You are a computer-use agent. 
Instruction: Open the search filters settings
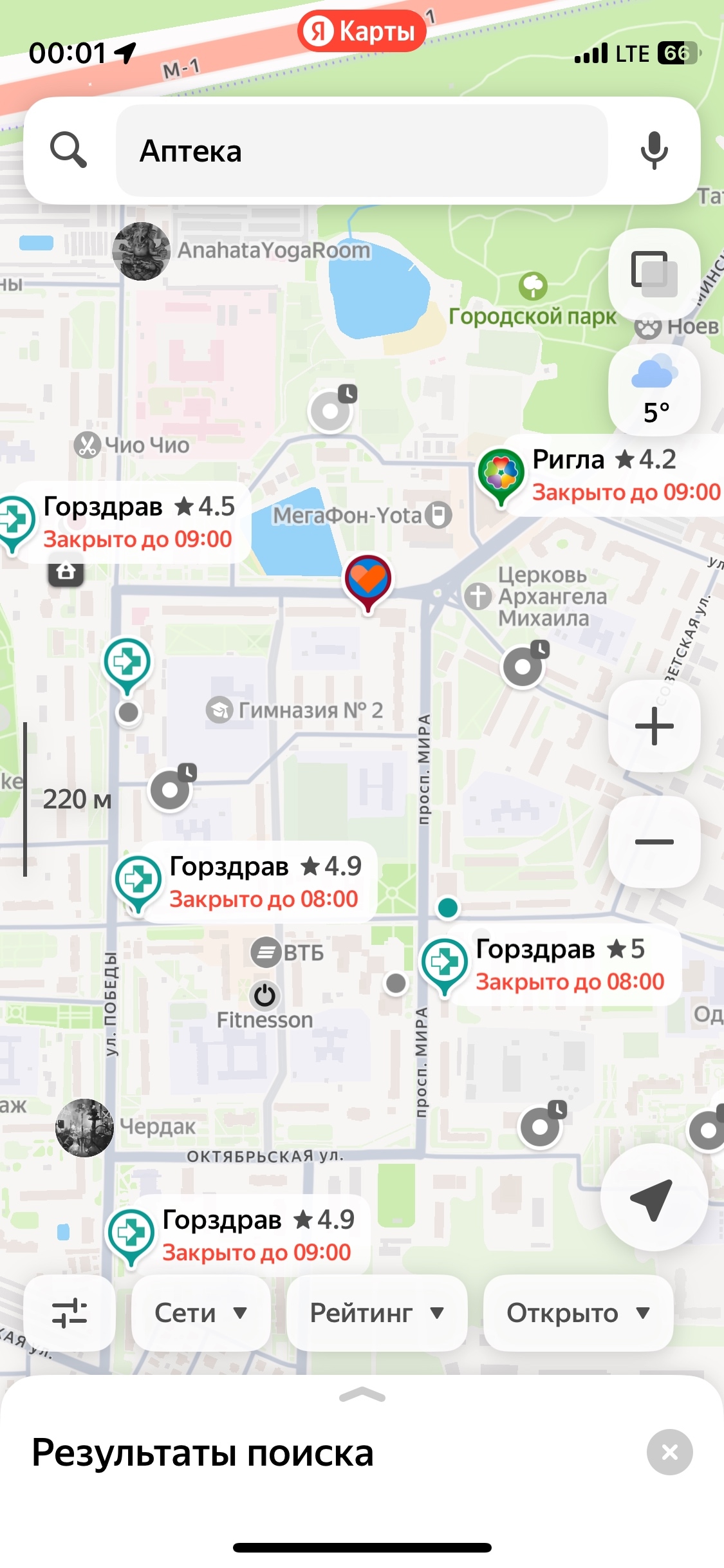70,1313
